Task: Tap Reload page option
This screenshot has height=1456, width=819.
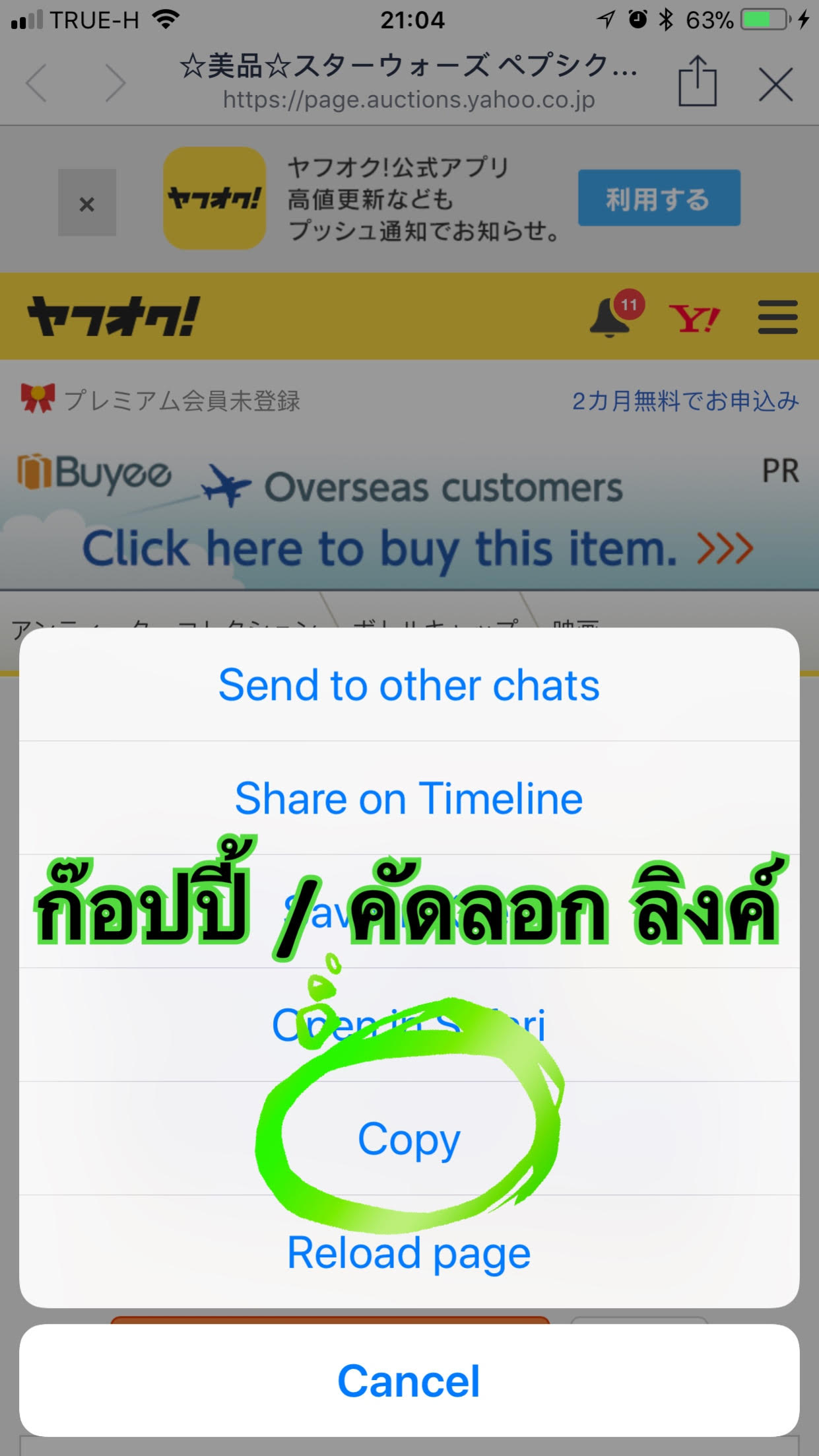Action: point(409,1253)
